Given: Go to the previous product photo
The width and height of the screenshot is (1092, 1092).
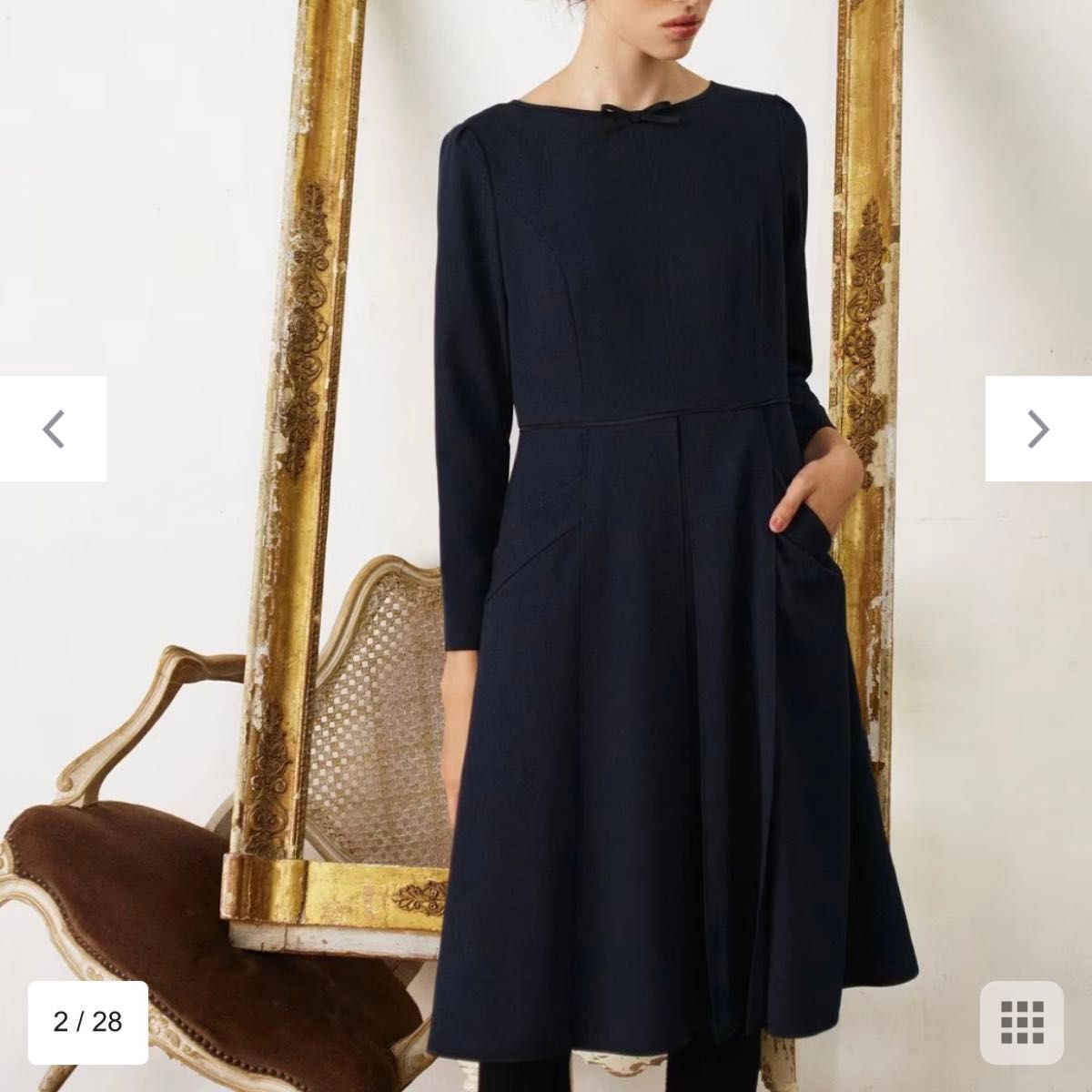Looking at the screenshot, I should 53,429.
